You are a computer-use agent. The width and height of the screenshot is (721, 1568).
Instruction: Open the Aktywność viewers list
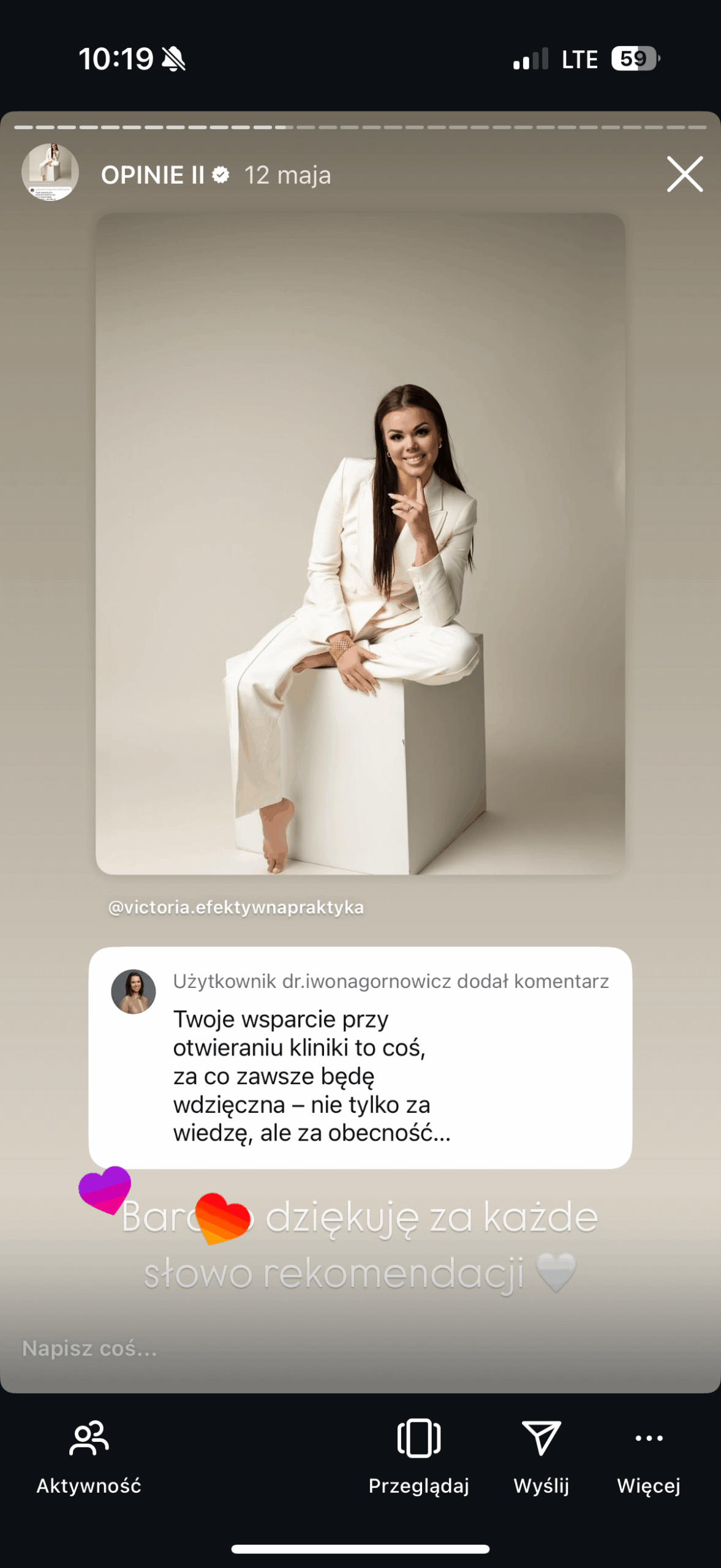pos(89,1457)
